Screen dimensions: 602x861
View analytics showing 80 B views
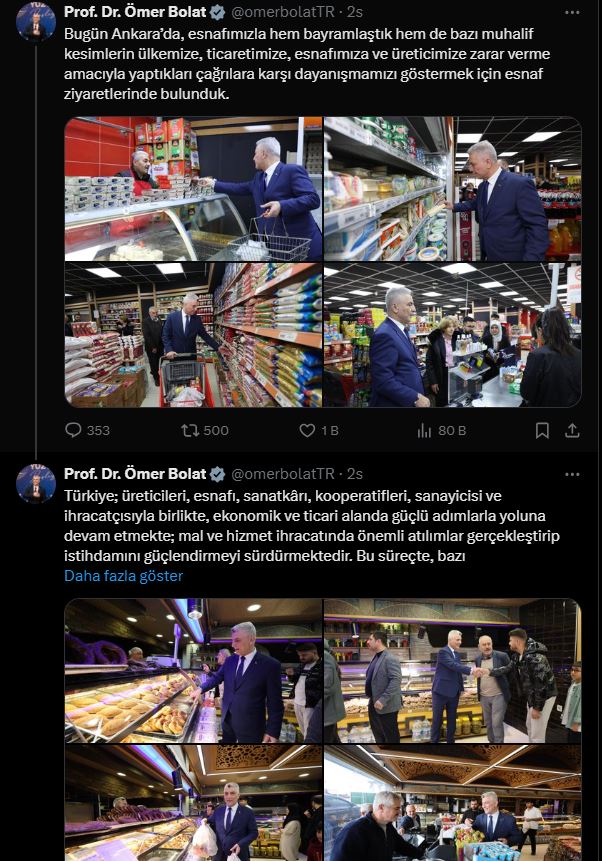click(x=425, y=430)
